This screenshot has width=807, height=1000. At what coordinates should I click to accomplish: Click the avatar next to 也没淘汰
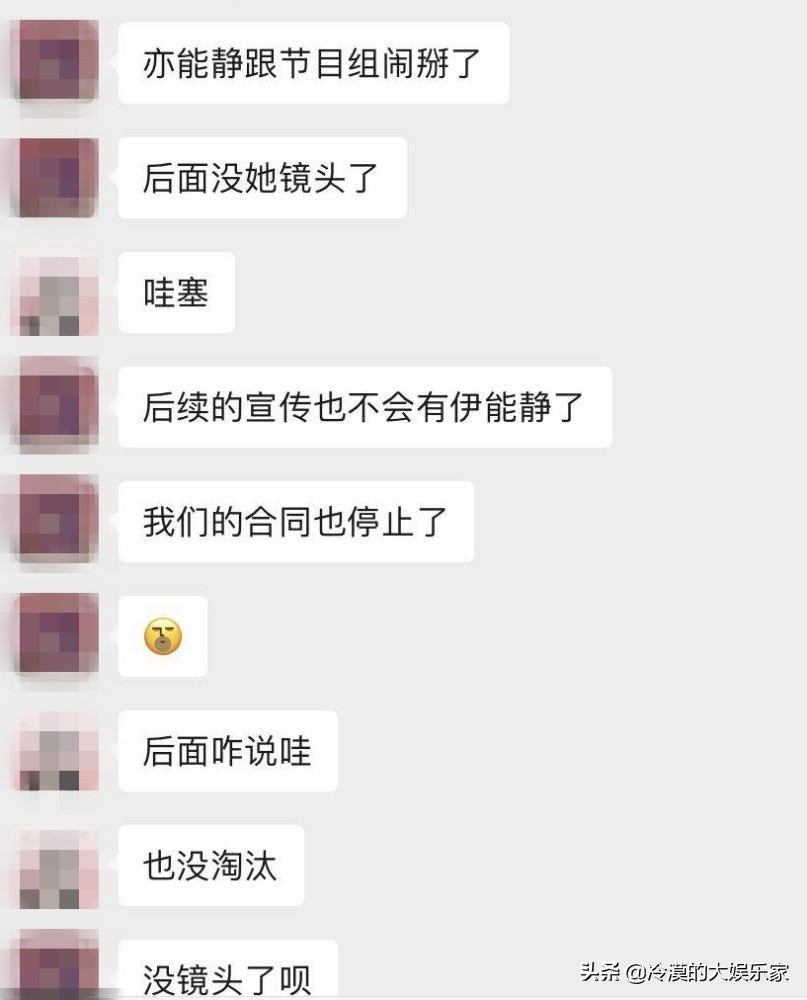pos(53,865)
